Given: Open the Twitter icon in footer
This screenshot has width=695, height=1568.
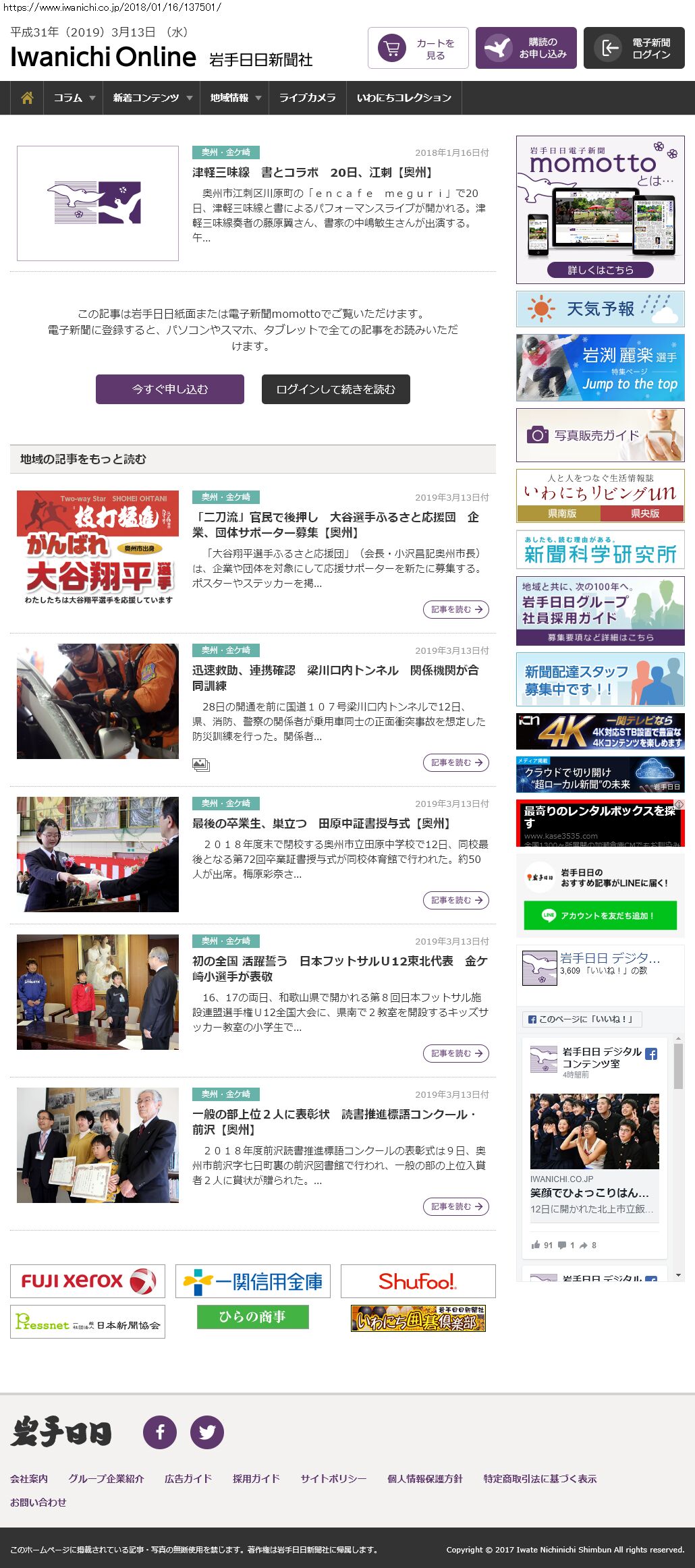Looking at the screenshot, I should point(207,1432).
